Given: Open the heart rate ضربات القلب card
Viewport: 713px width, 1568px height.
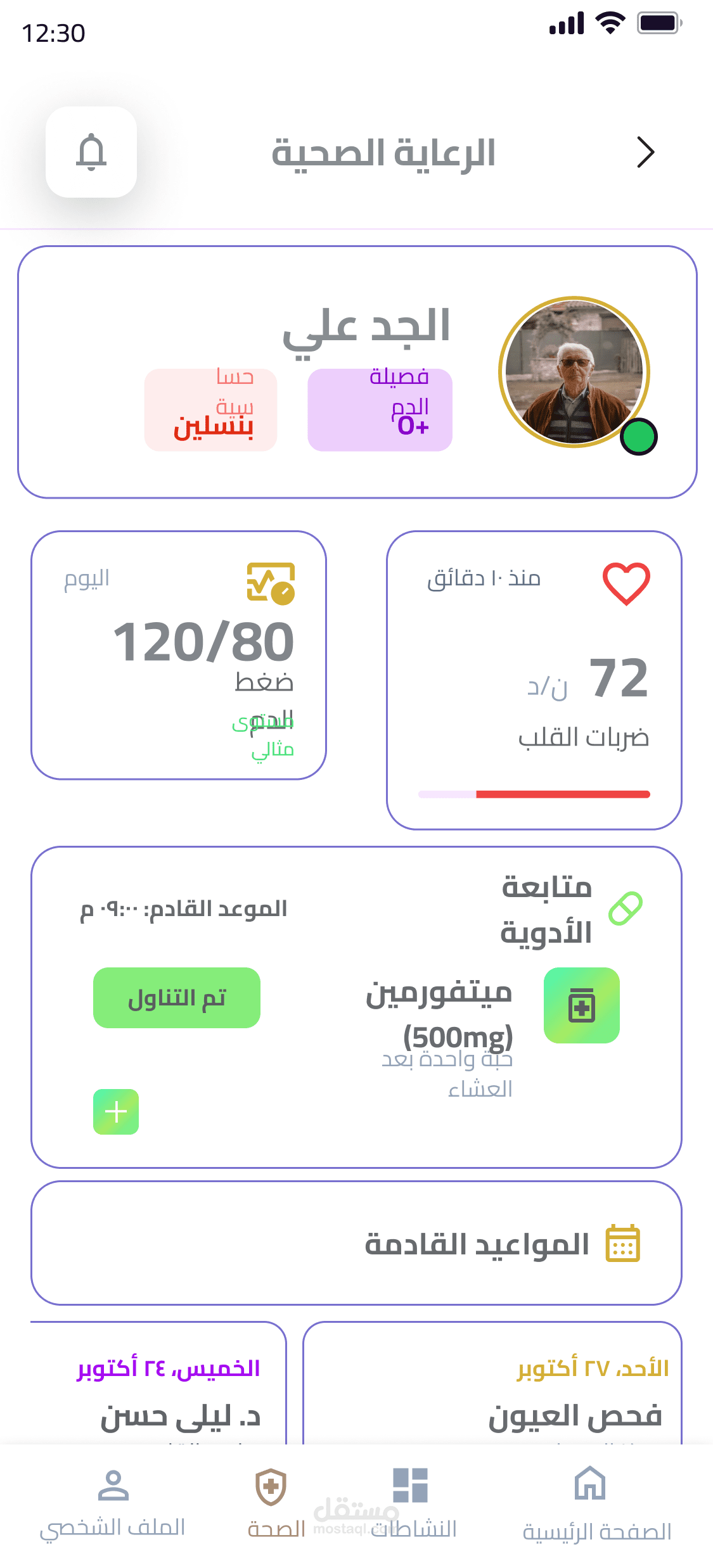Looking at the screenshot, I should point(534,680).
